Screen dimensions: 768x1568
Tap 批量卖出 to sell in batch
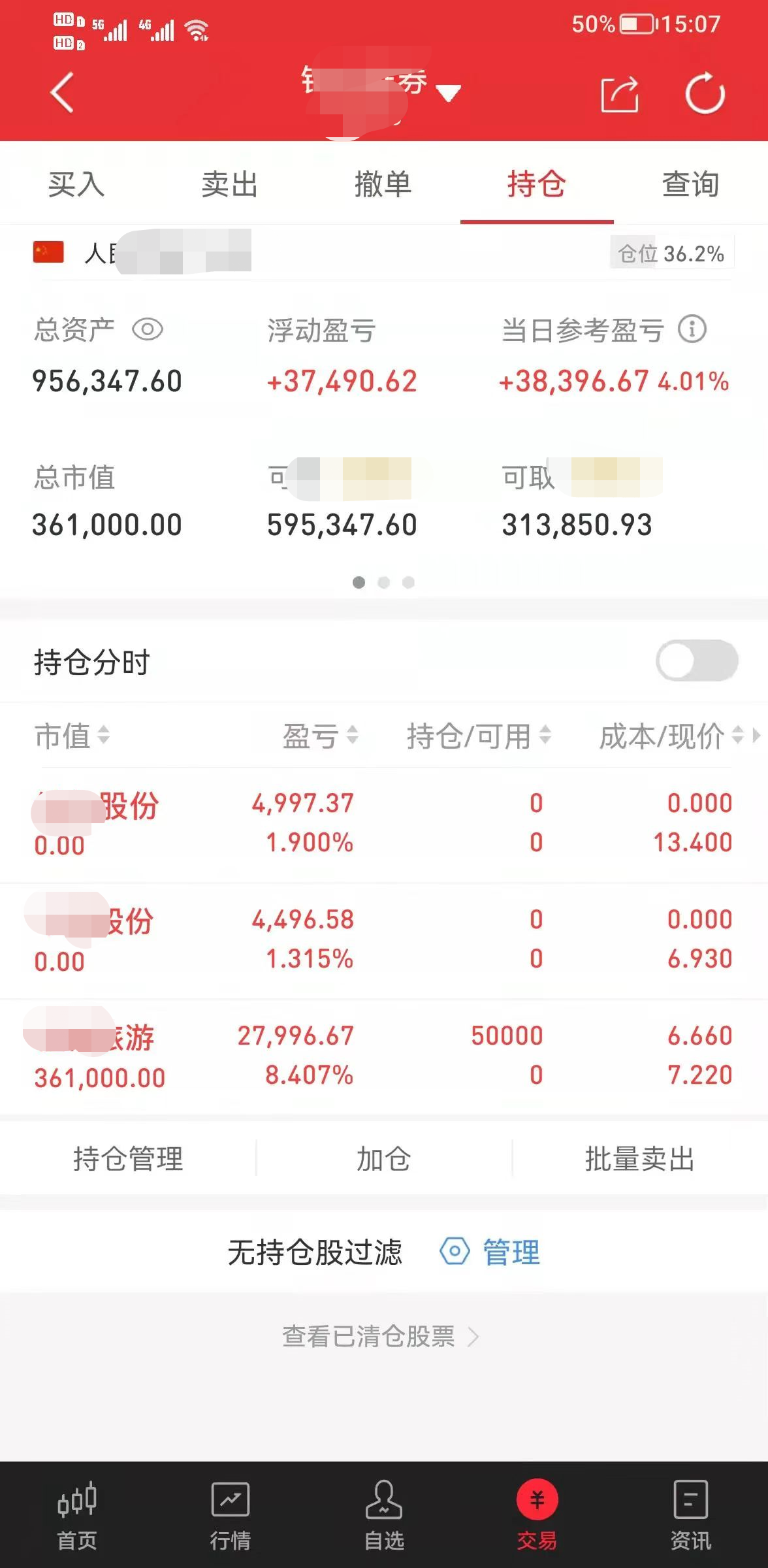point(639,1159)
